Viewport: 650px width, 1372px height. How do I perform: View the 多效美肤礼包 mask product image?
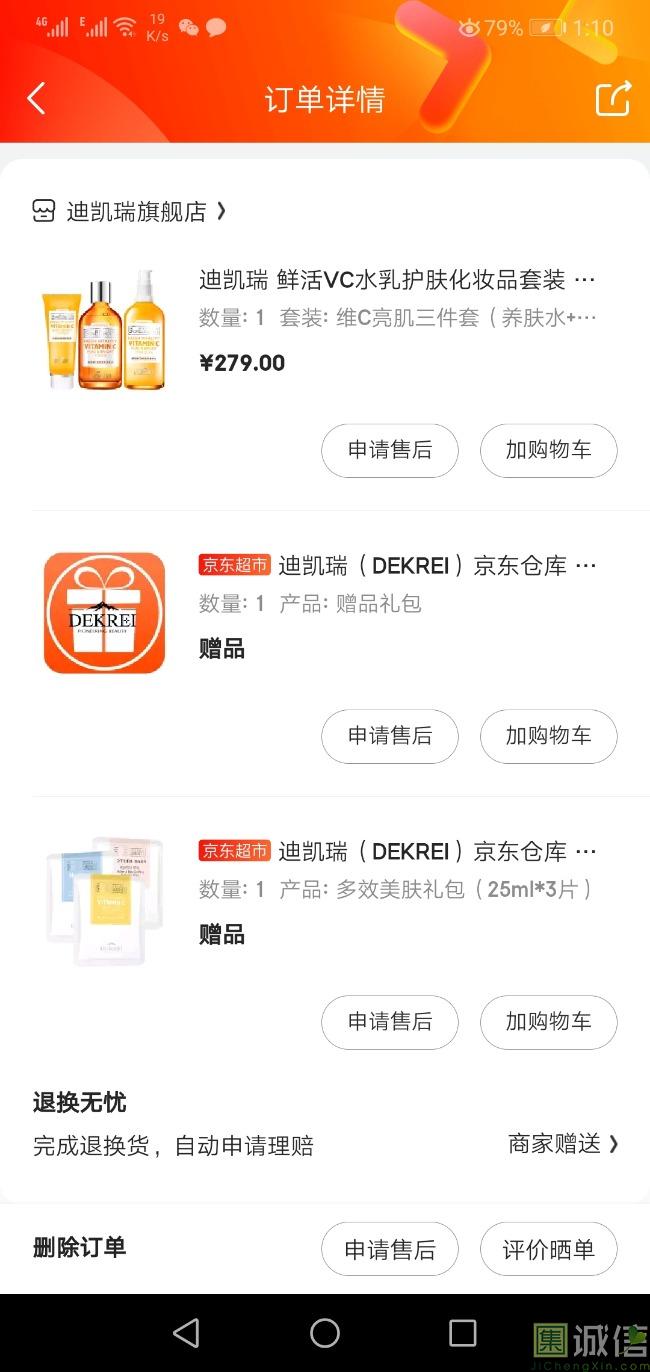[x=104, y=899]
